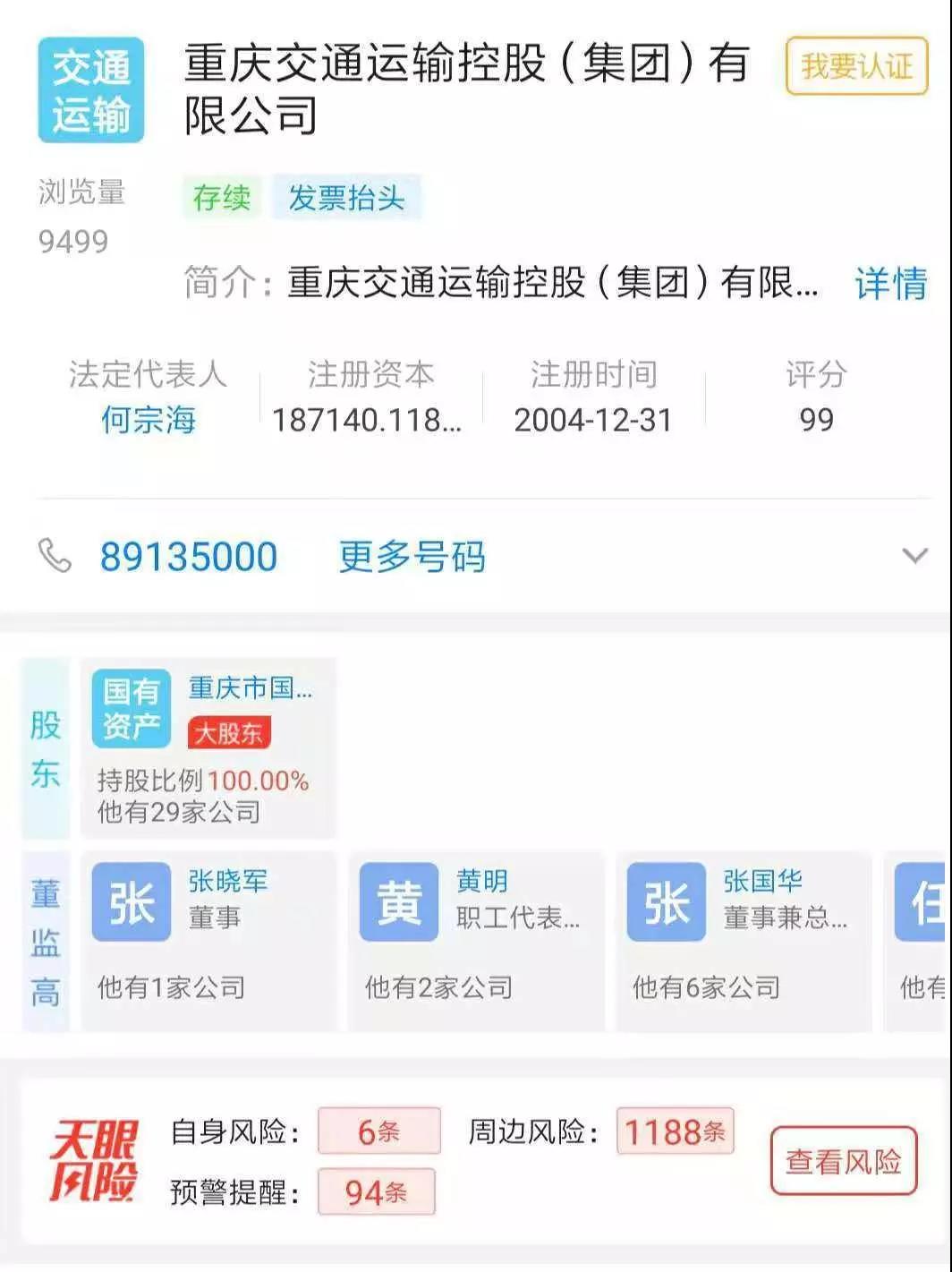This screenshot has height=1272, width=952.
Task: View 更多号码
Action: pyautogui.click(x=412, y=557)
